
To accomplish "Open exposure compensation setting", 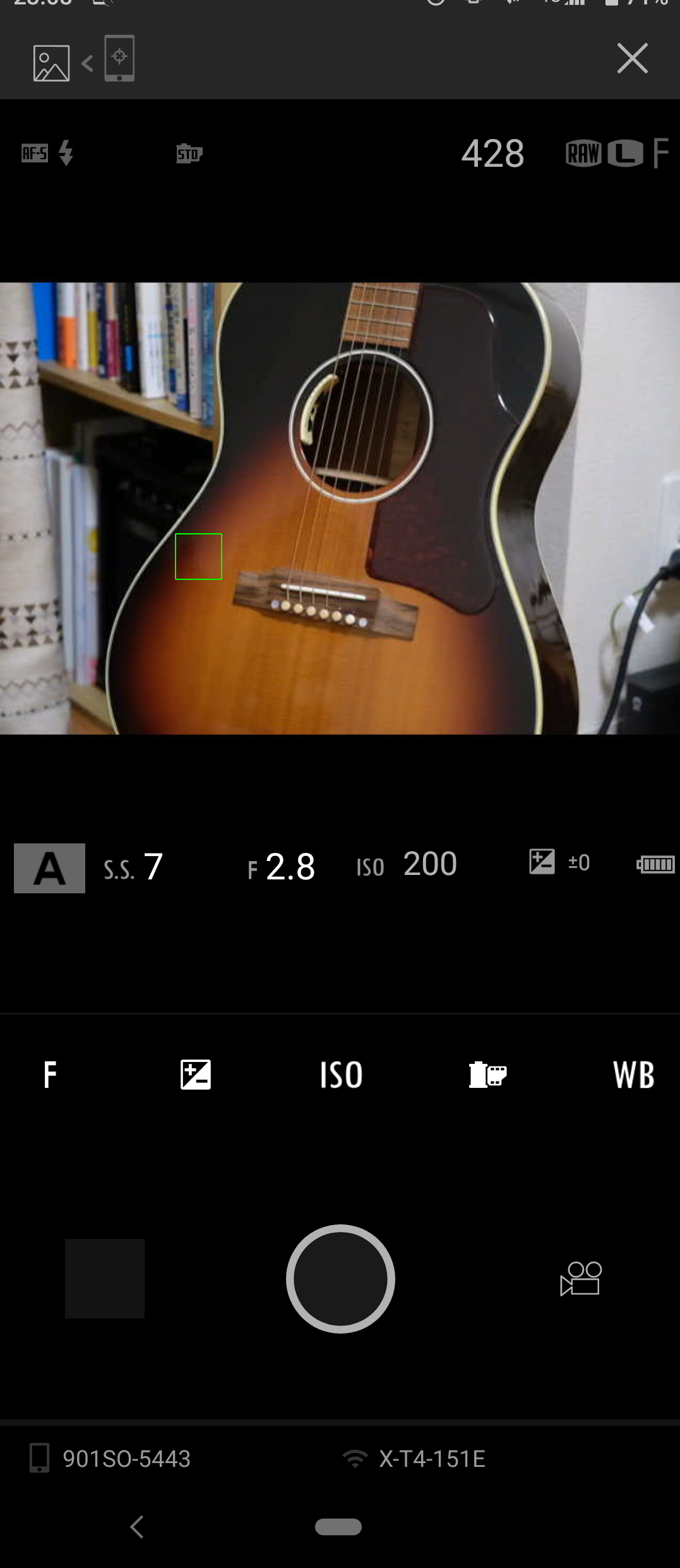I will pyautogui.click(x=196, y=1075).
